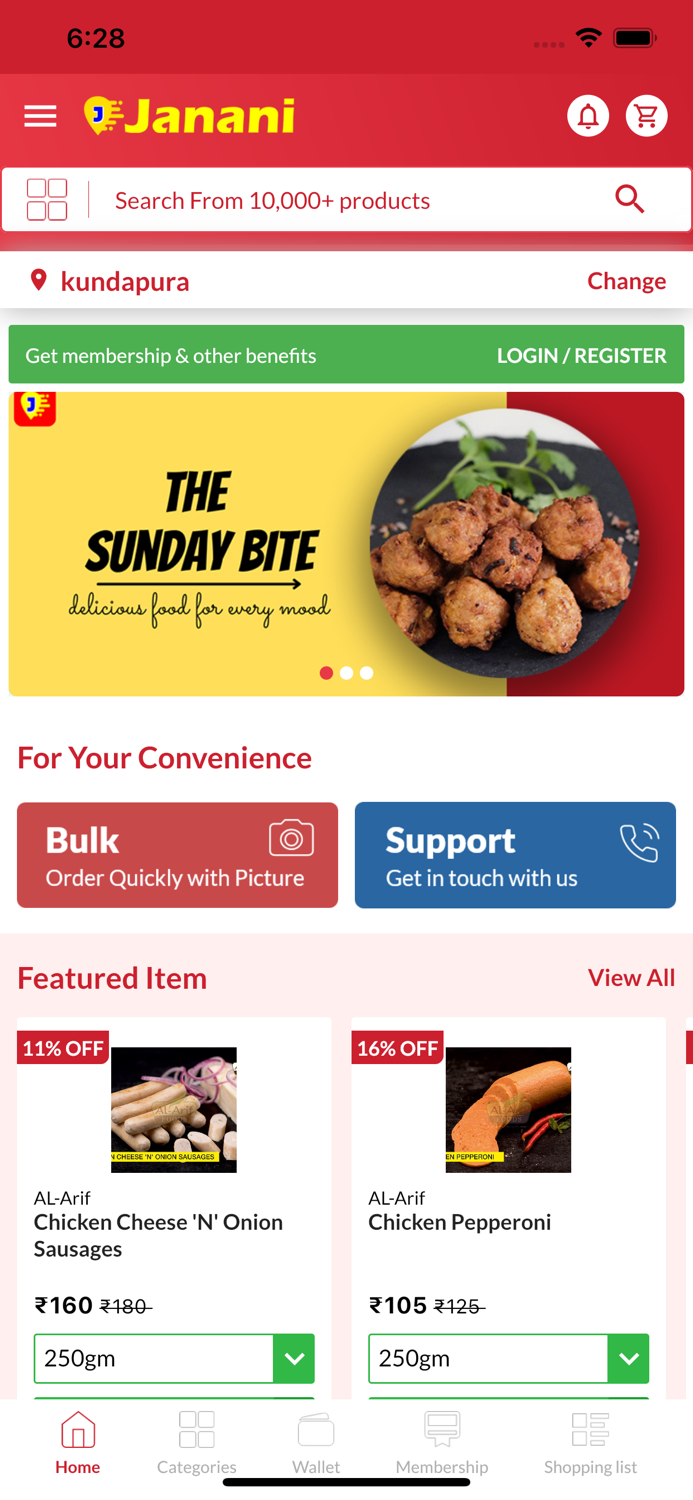Expand weight dropdown for Chicken Pepperoni

point(628,1358)
